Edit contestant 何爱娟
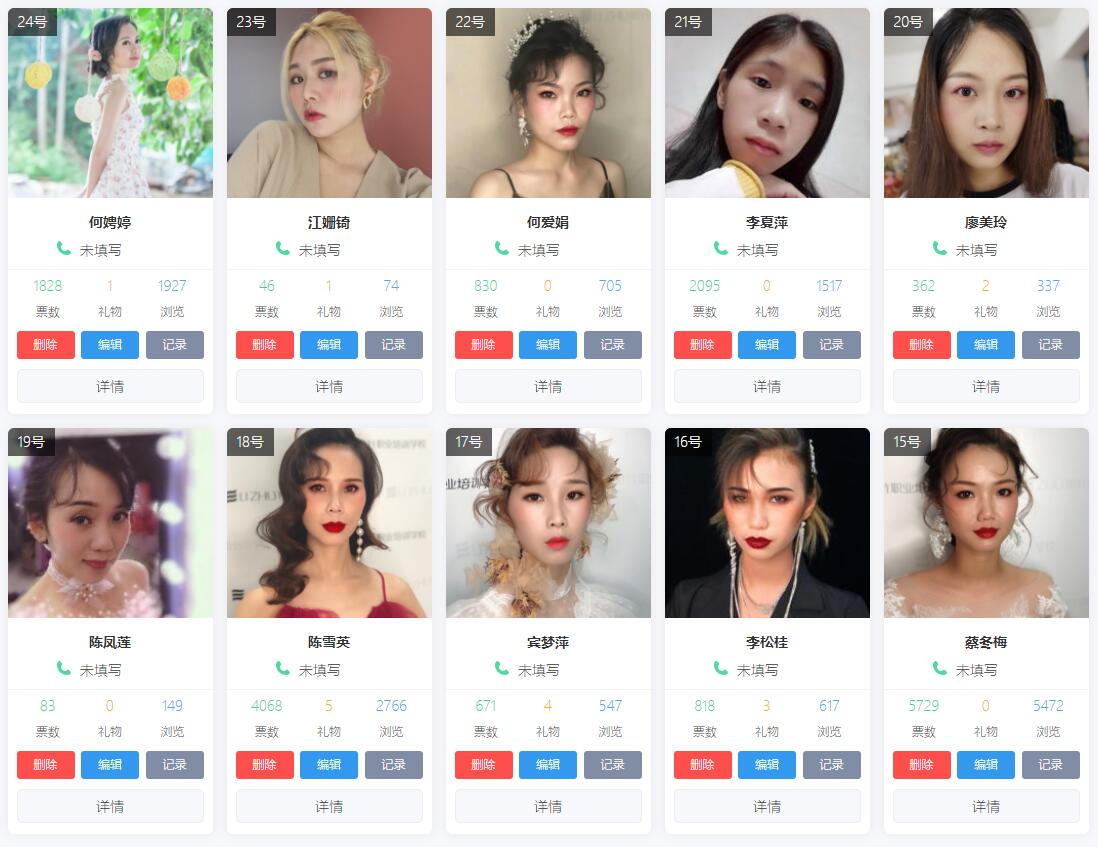This screenshot has width=1098, height=847. point(548,345)
